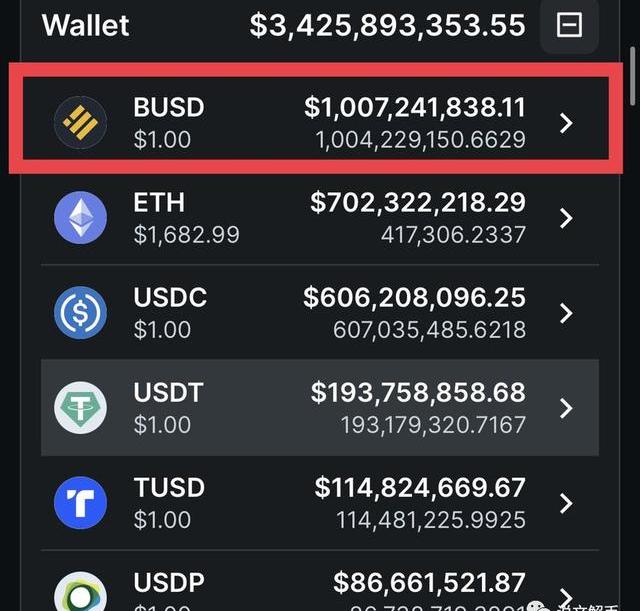The image size is (640, 611).
Task: View USDP token details
Action: click(320, 588)
